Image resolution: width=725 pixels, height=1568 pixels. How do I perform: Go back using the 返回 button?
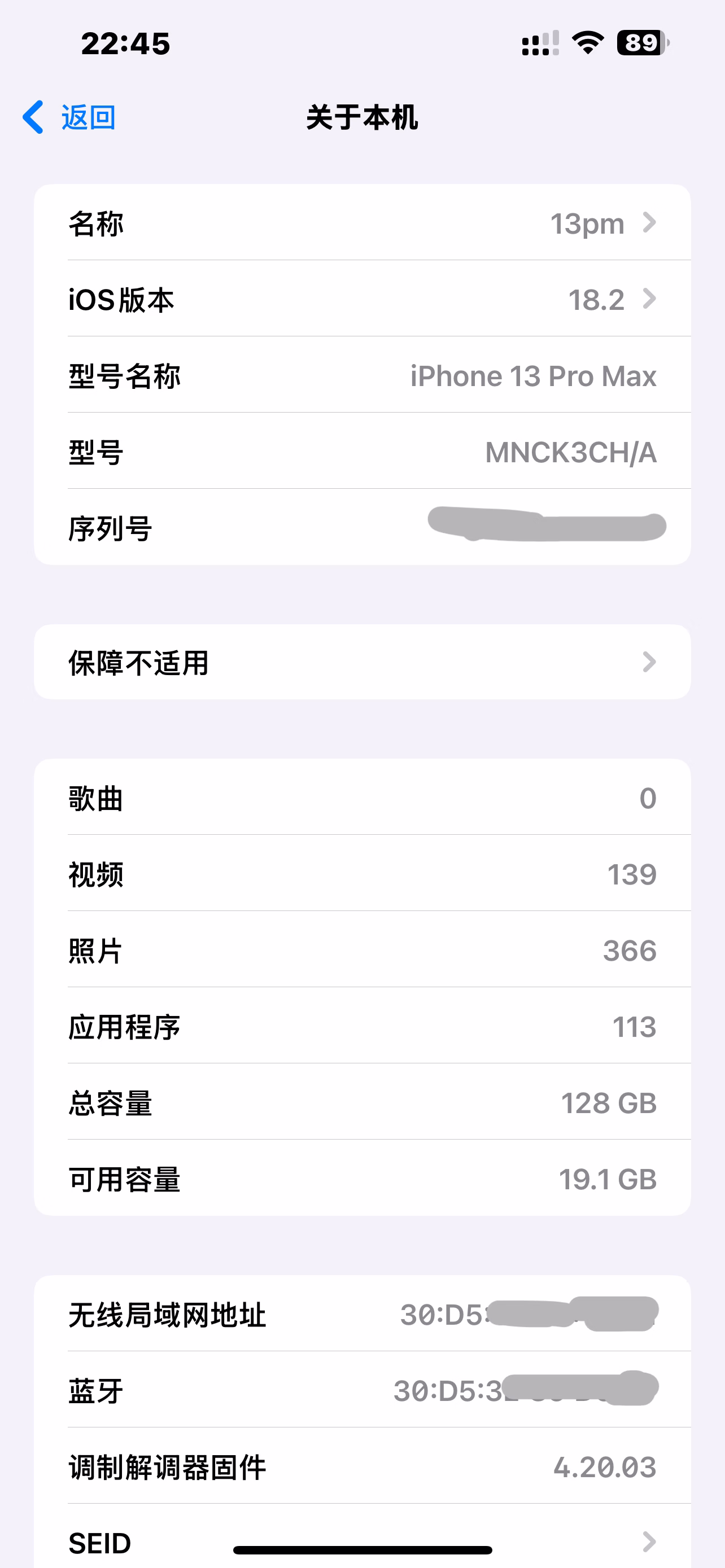[70, 117]
